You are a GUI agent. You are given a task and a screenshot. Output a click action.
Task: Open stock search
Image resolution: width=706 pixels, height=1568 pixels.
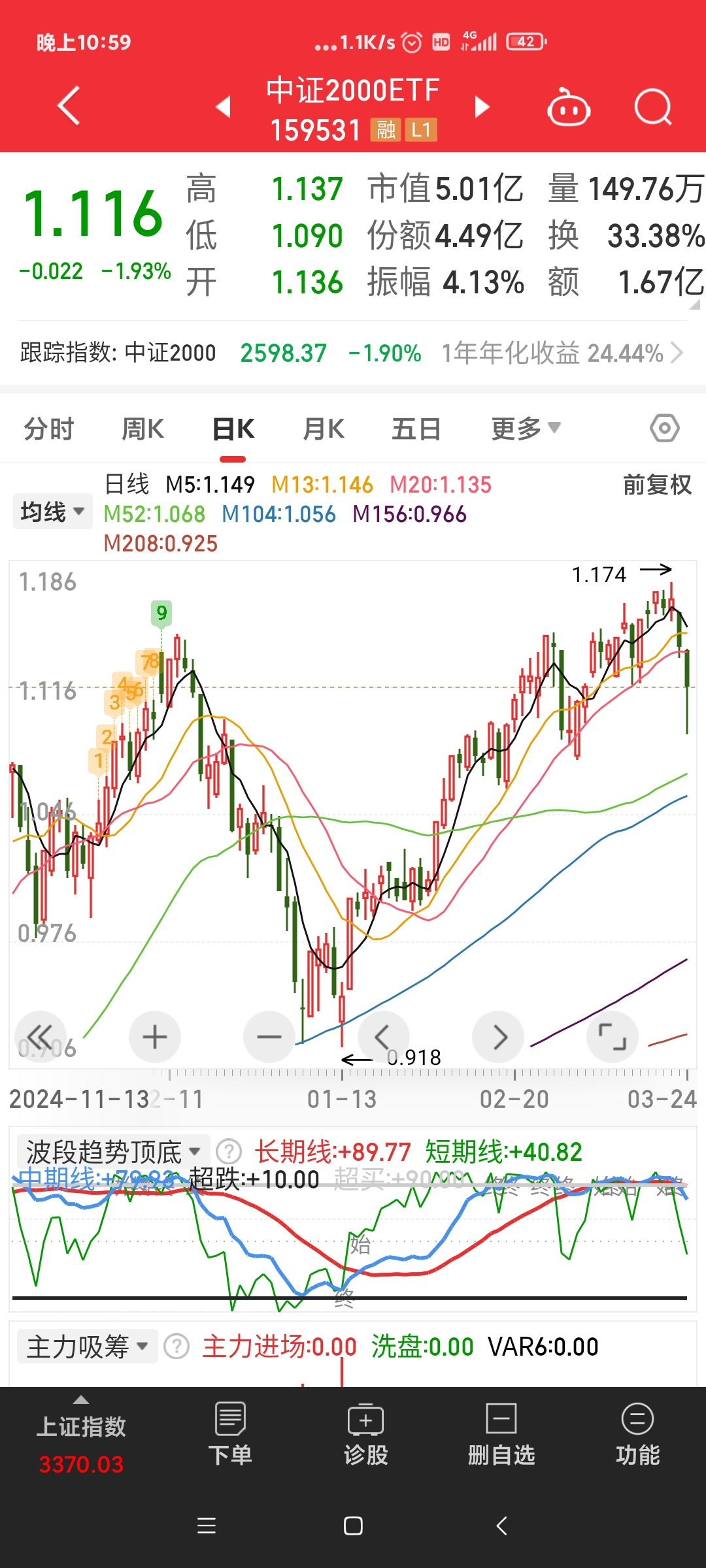point(652,106)
